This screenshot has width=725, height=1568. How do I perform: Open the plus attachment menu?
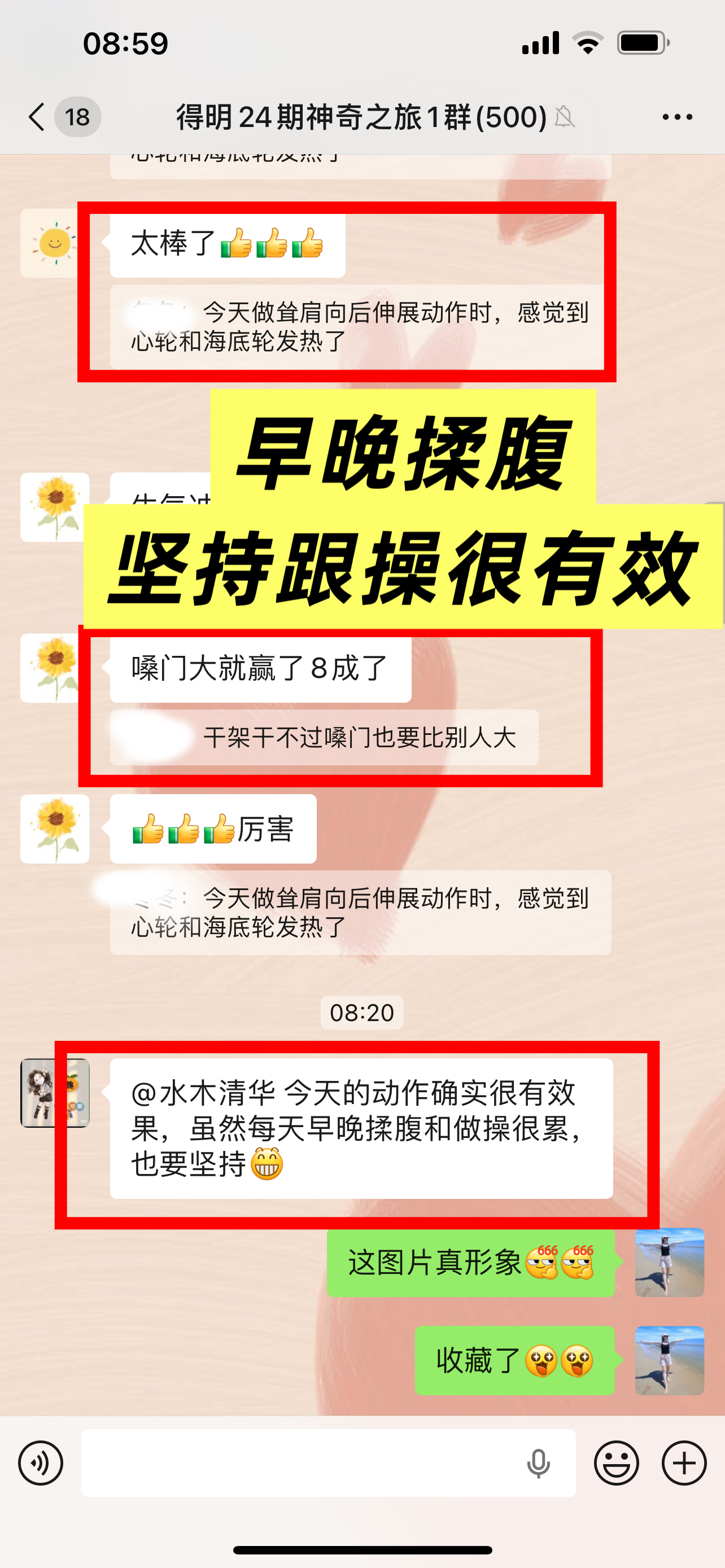(x=684, y=1462)
